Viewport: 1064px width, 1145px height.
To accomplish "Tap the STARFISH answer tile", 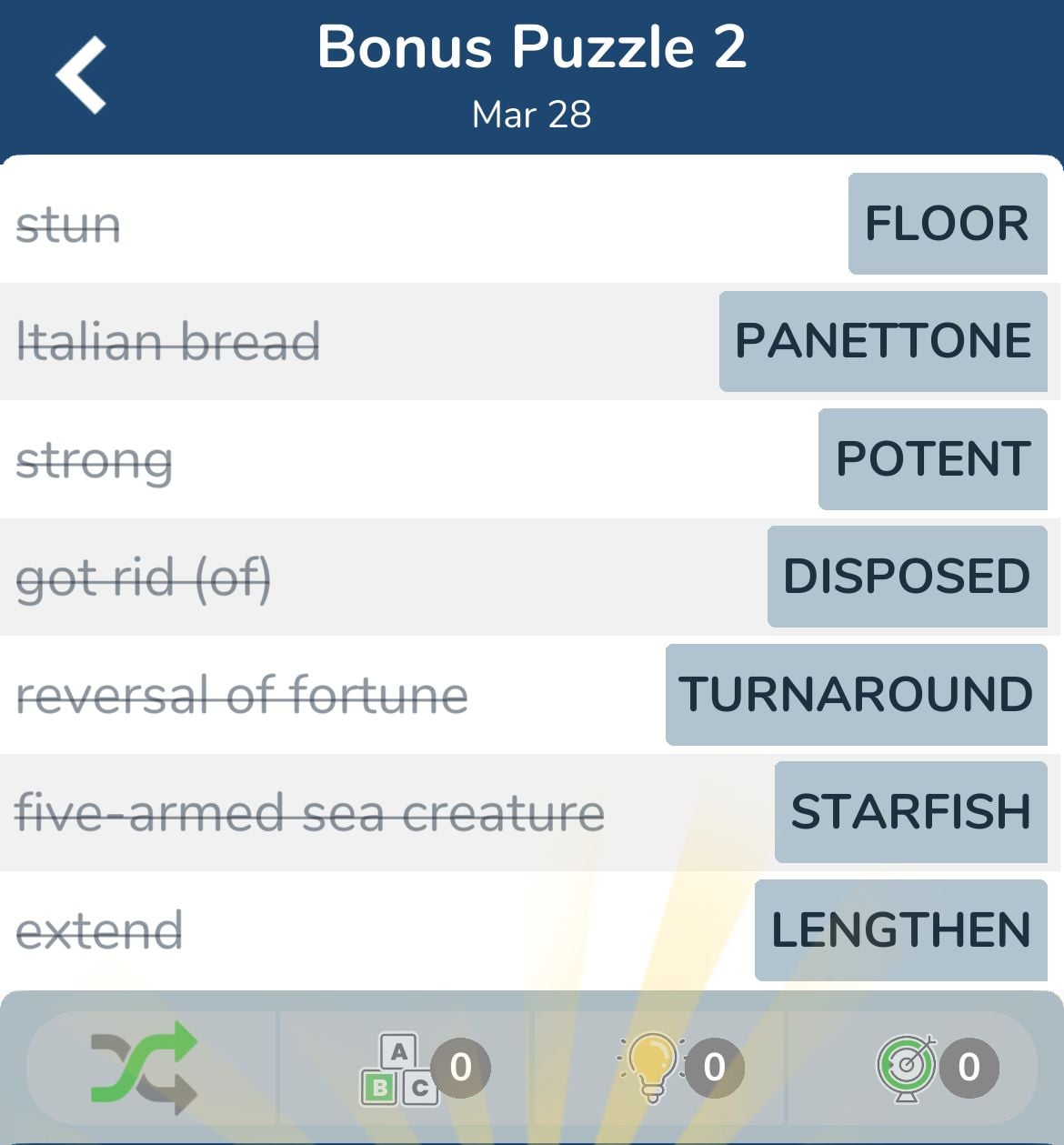I will [x=910, y=812].
